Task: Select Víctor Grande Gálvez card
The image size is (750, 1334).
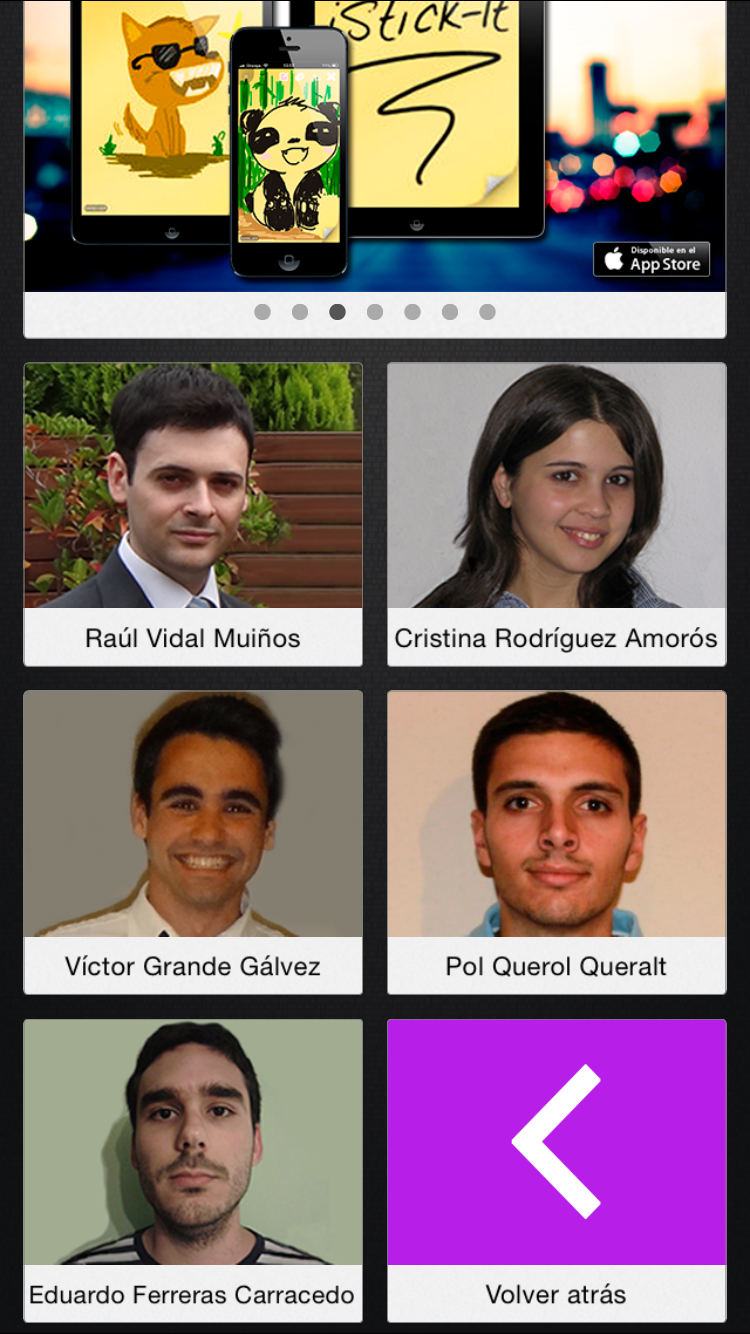Action: coord(193,842)
